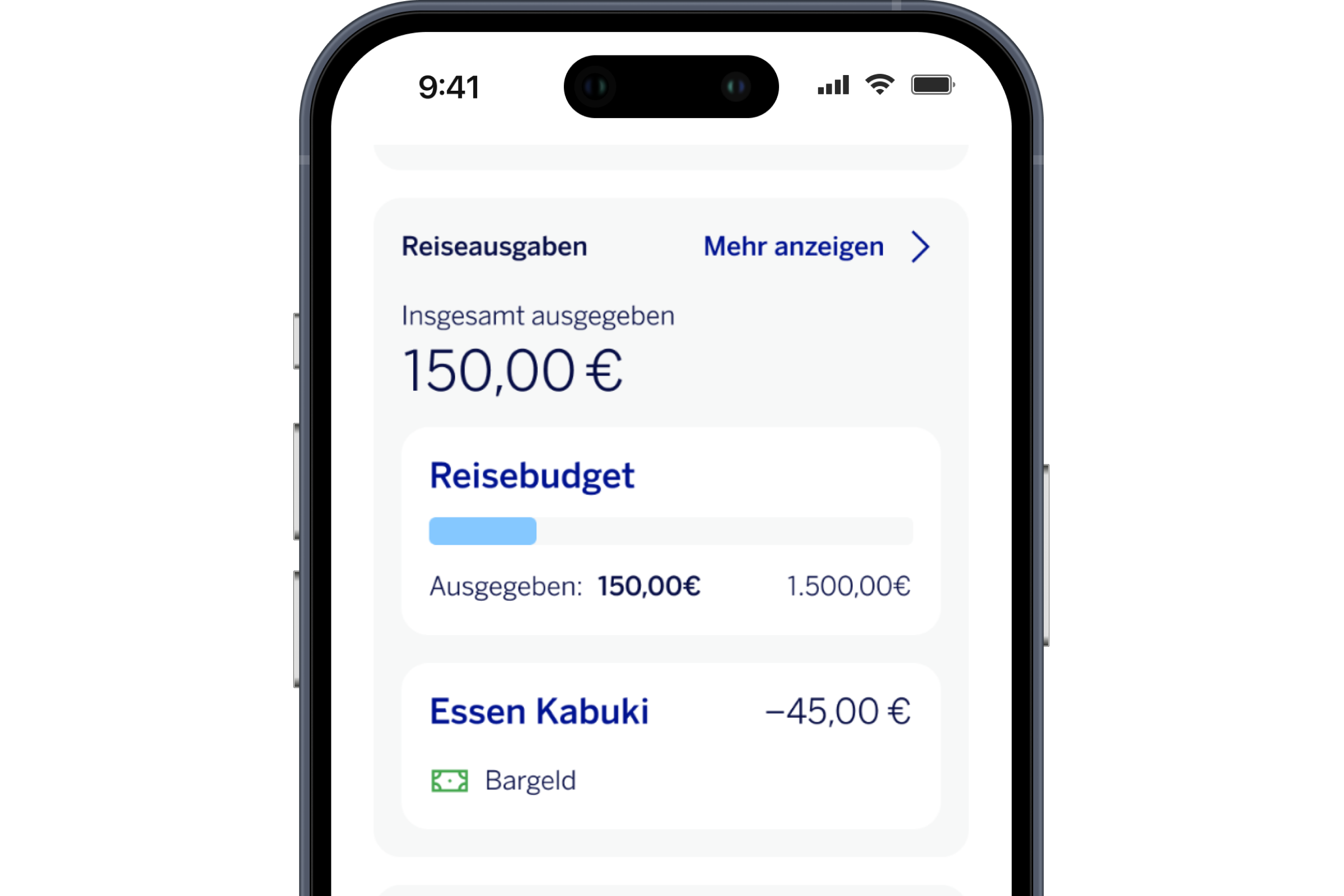Open the Reisebudget card
The image size is (1344, 896).
pyautogui.click(x=670, y=531)
